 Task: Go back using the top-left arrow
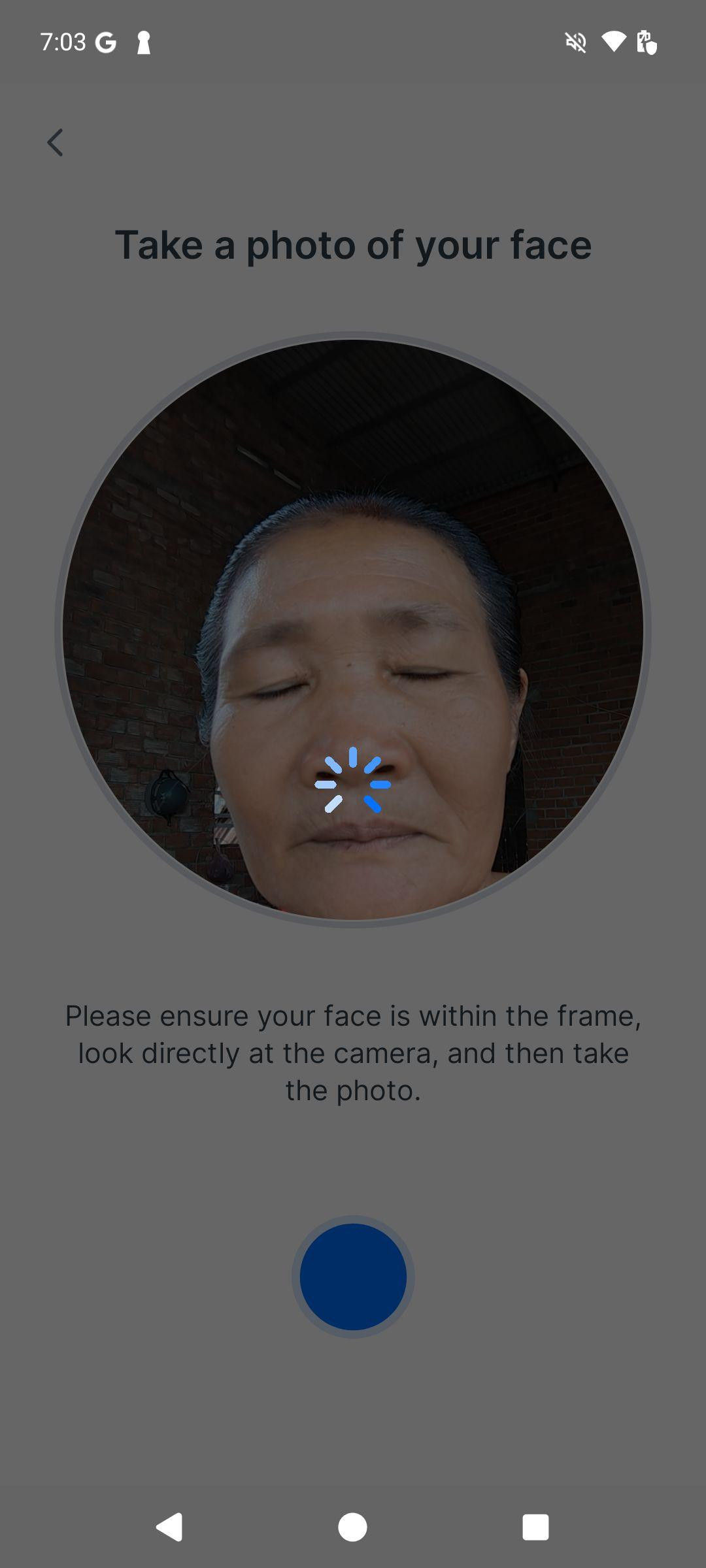click(x=55, y=142)
